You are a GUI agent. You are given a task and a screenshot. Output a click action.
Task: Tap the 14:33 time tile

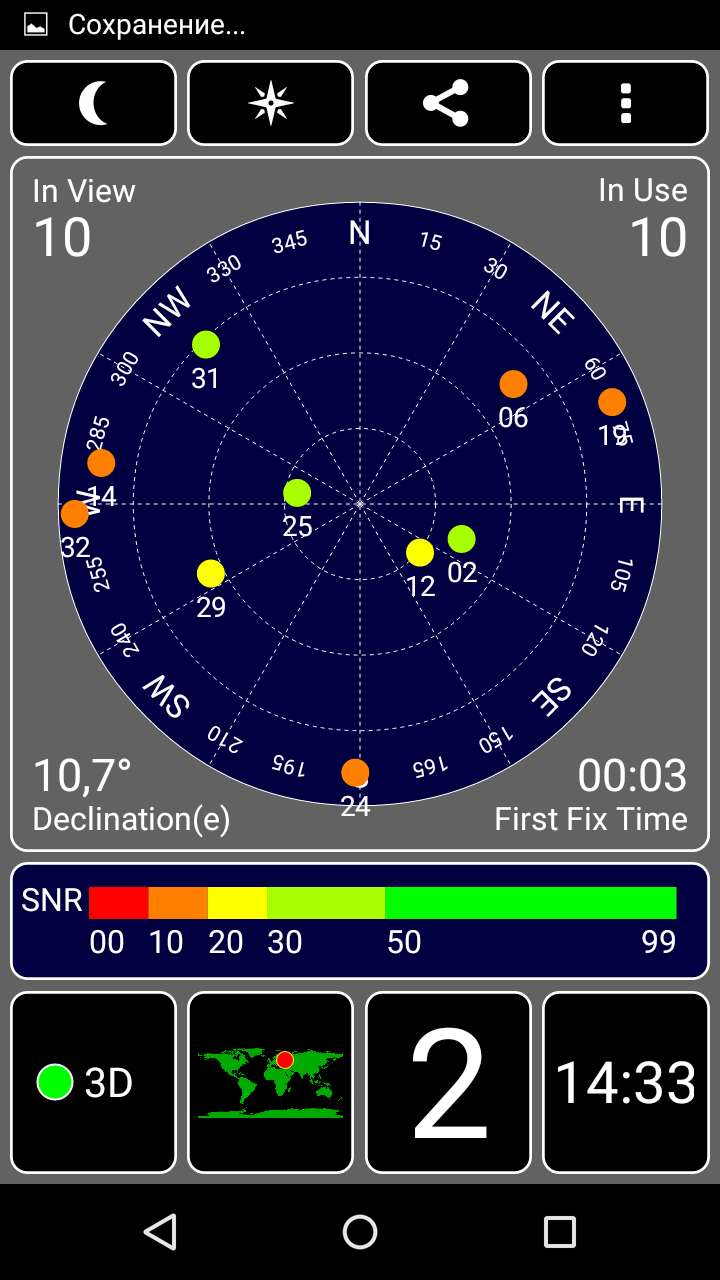tap(626, 1082)
